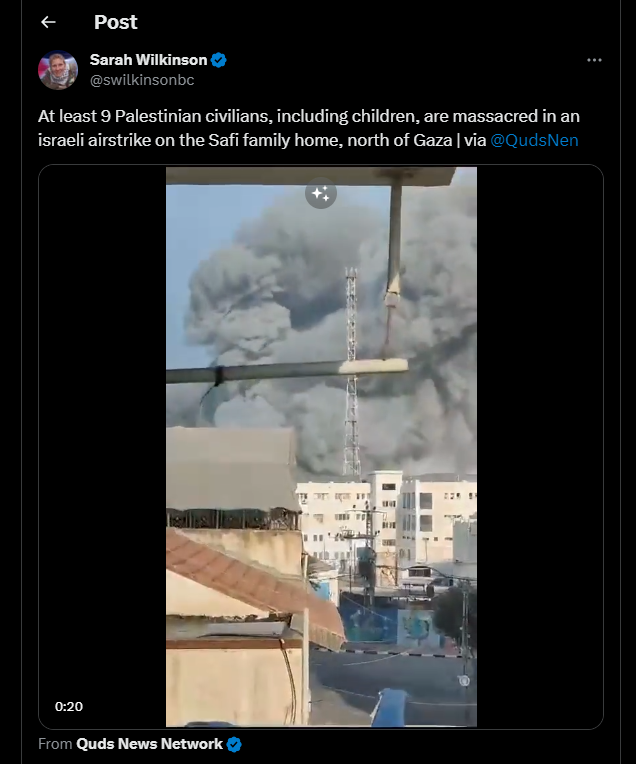Open Quds News Network source link
The width and height of the screenshot is (636, 764).
pyautogui.click(x=149, y=744)
